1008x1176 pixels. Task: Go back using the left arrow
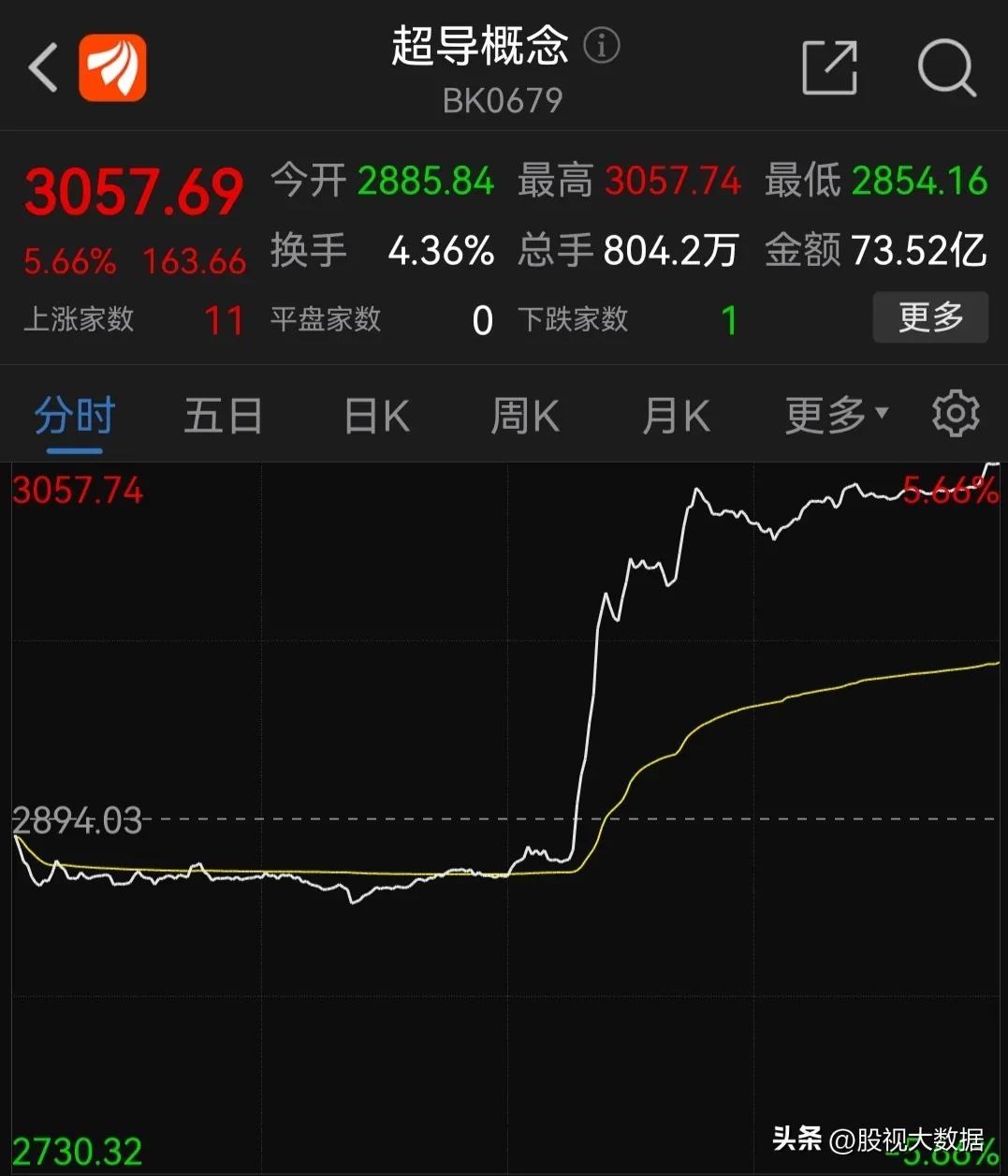(x=42, y=66)
